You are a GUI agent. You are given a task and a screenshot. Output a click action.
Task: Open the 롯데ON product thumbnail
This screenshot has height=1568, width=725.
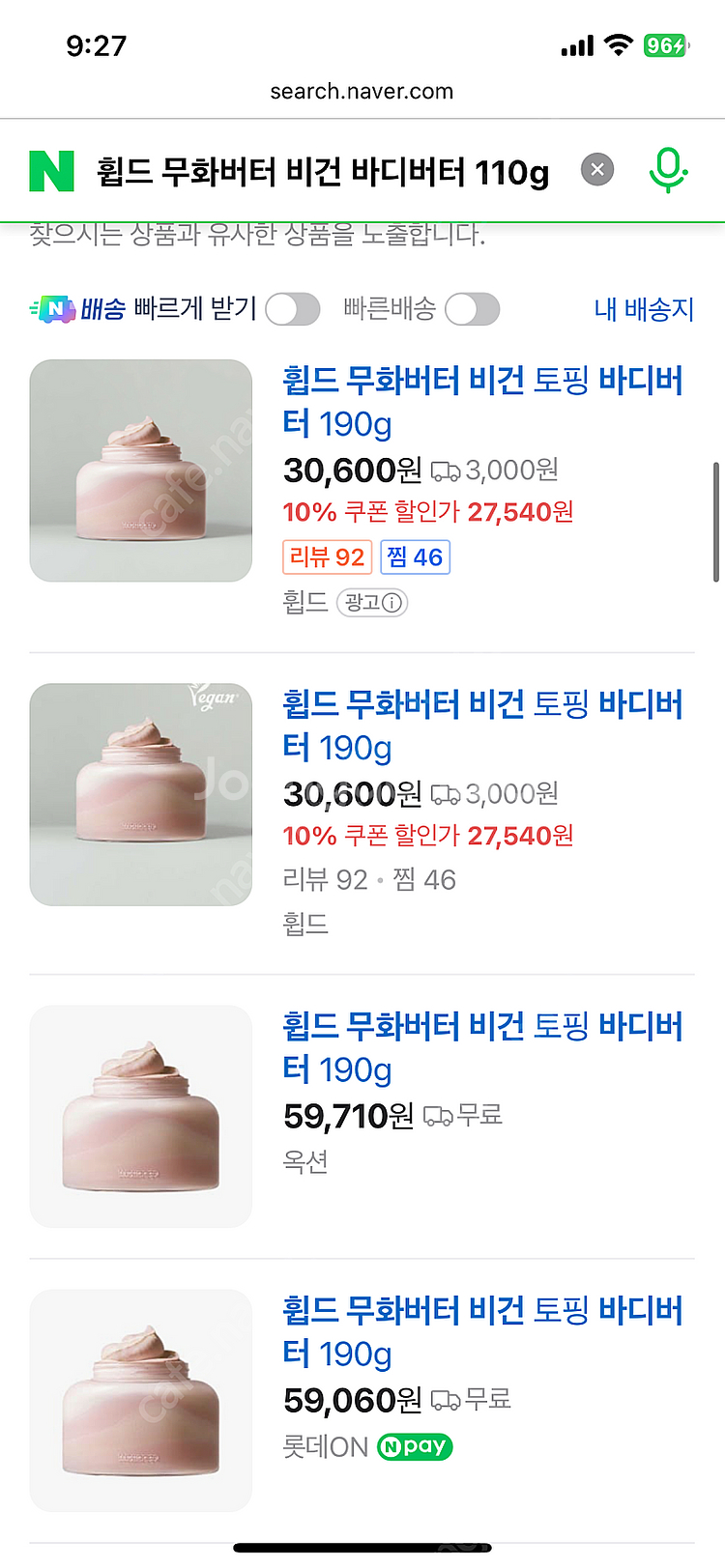[x=141, y=1400]
